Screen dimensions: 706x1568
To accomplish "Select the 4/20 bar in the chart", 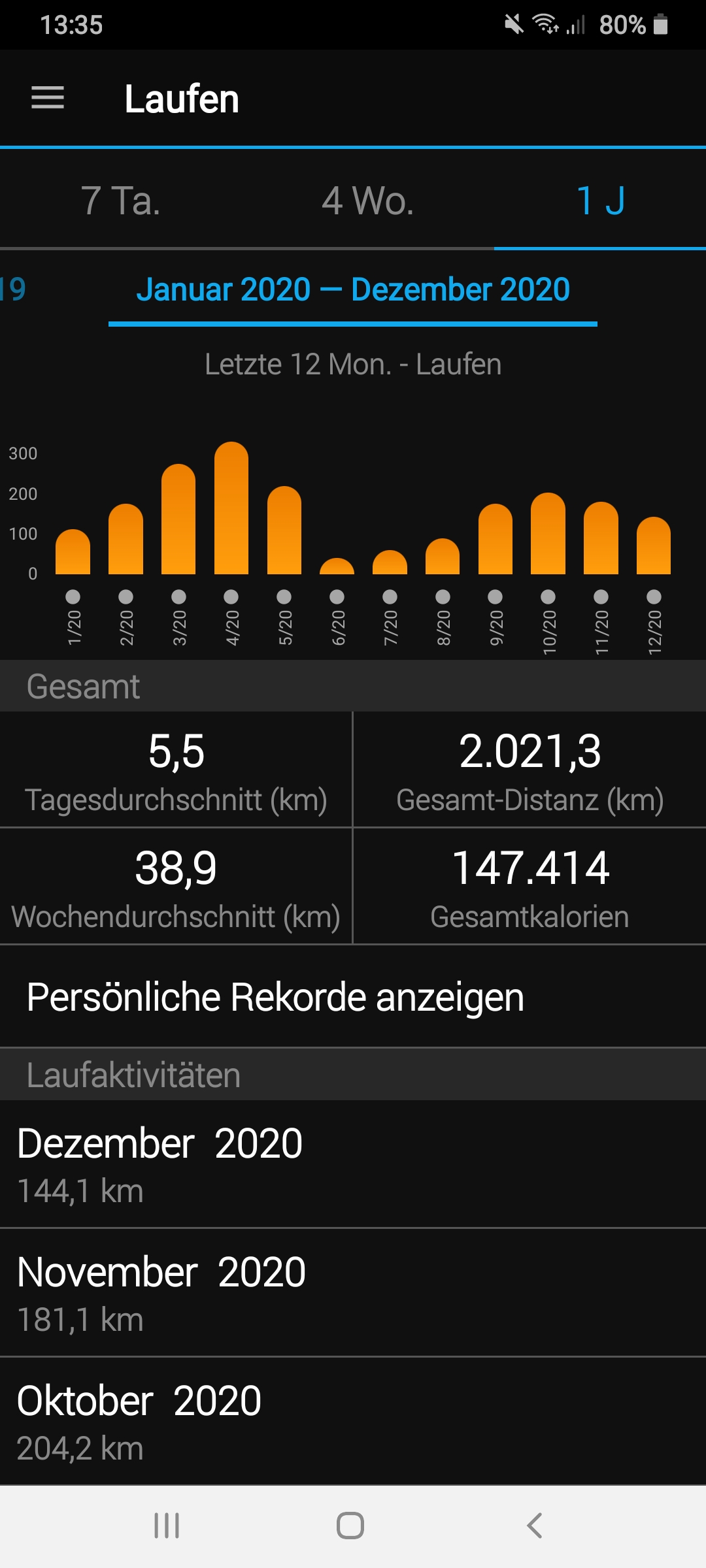I will click(231, 510).
